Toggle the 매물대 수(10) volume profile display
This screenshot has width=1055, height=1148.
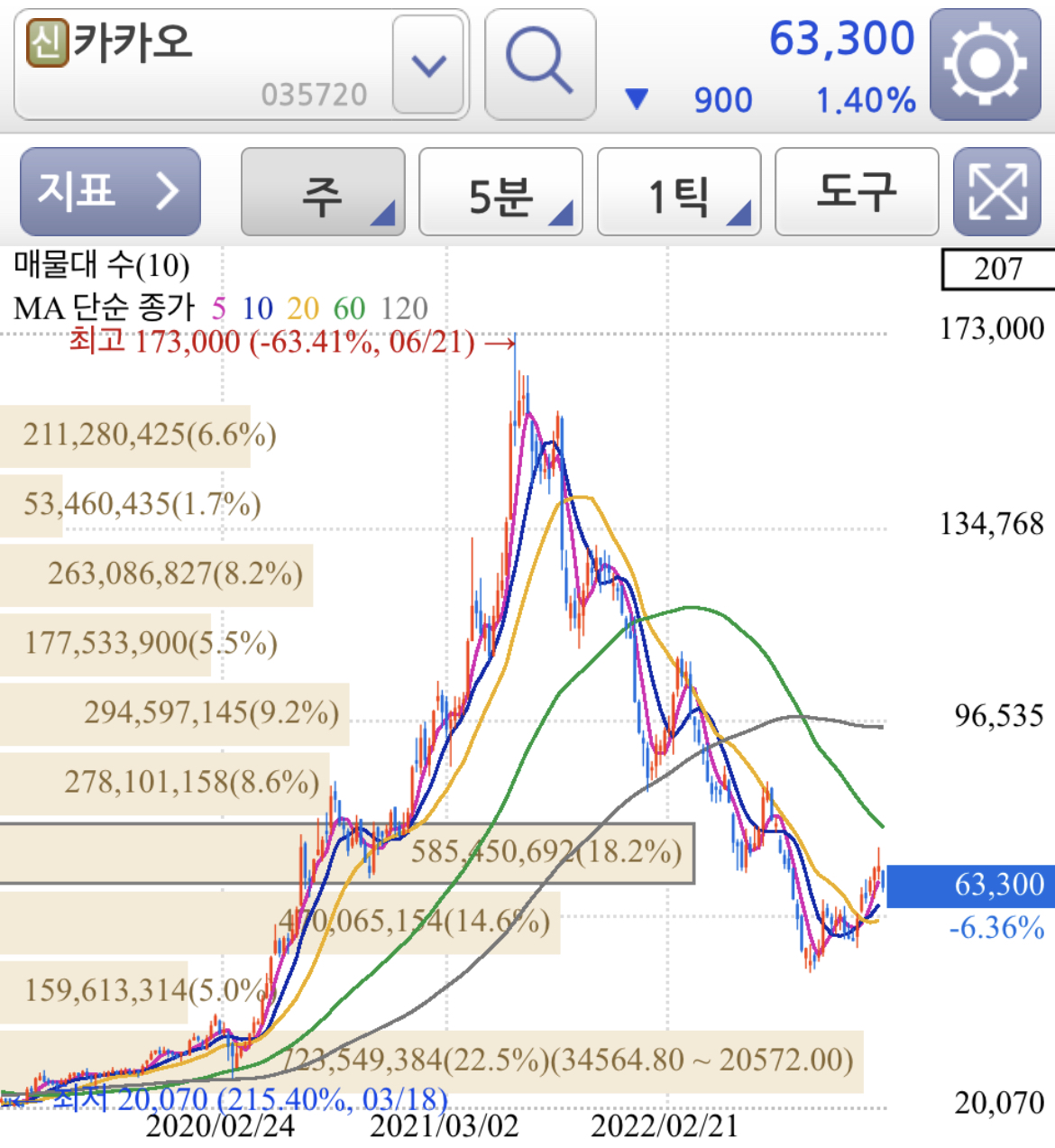coord(99,266)
